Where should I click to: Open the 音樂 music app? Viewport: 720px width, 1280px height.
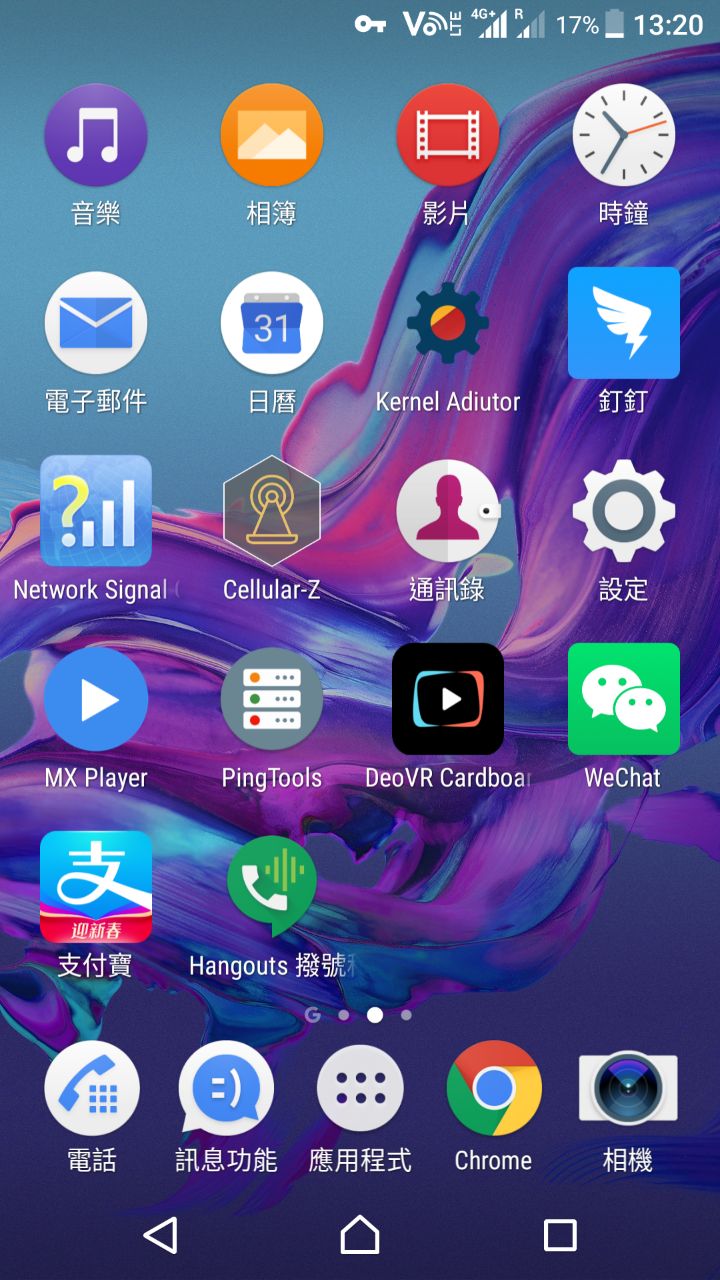tap(96, 137)
